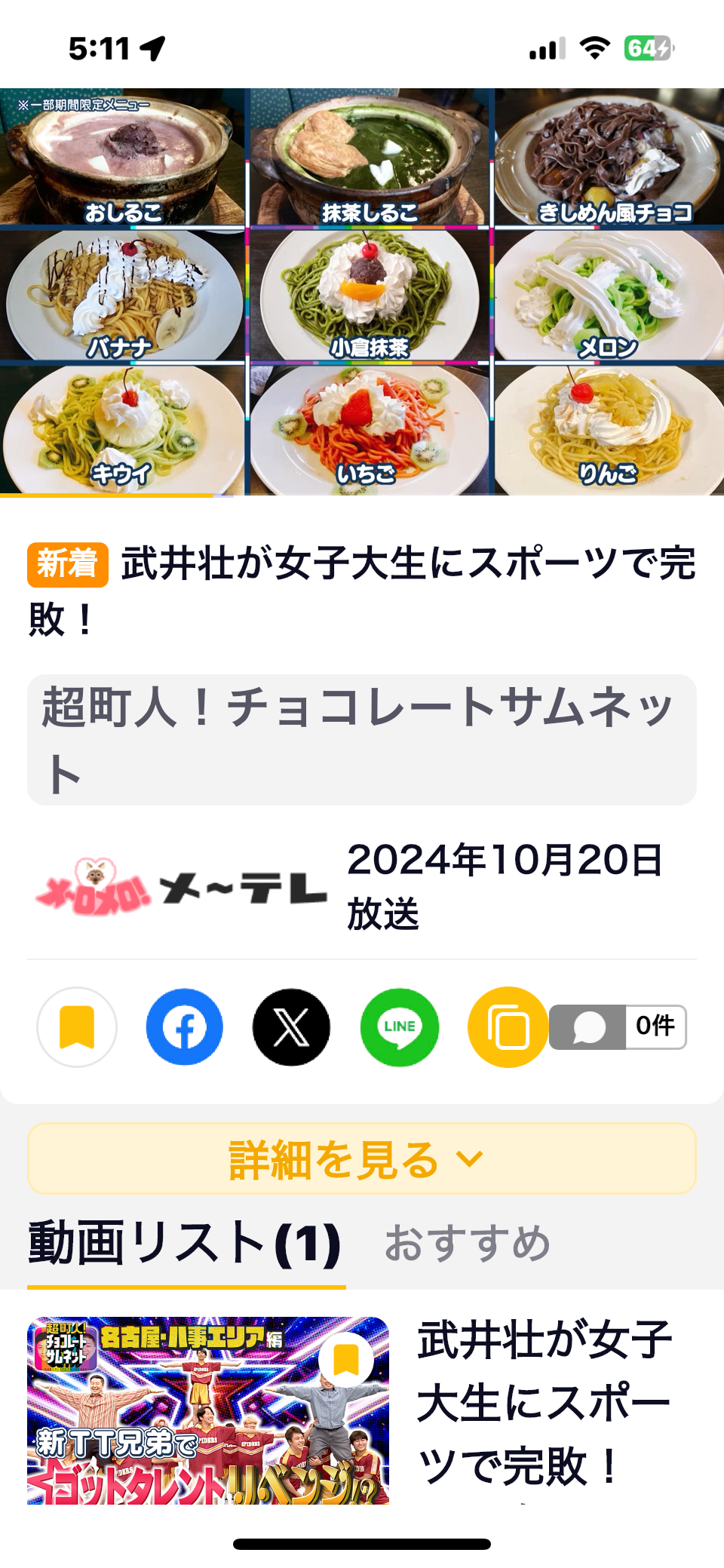
Task: Bookmark the video in the 動画リスト thumbnail
Action: coord(346,1359)
